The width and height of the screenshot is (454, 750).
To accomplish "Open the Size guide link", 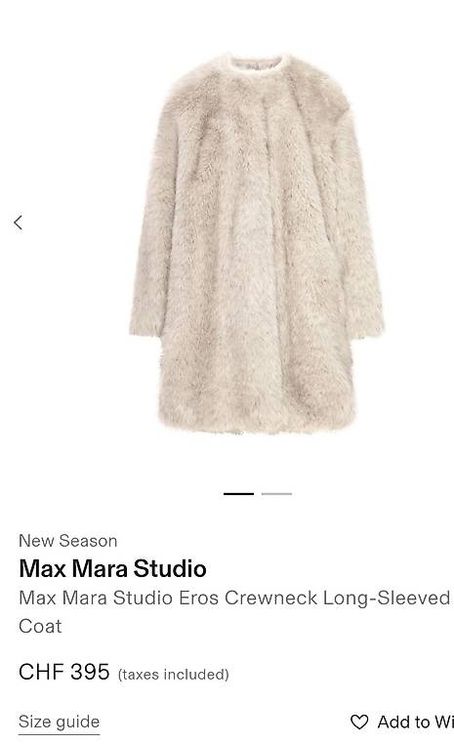I will pos(59,722).
